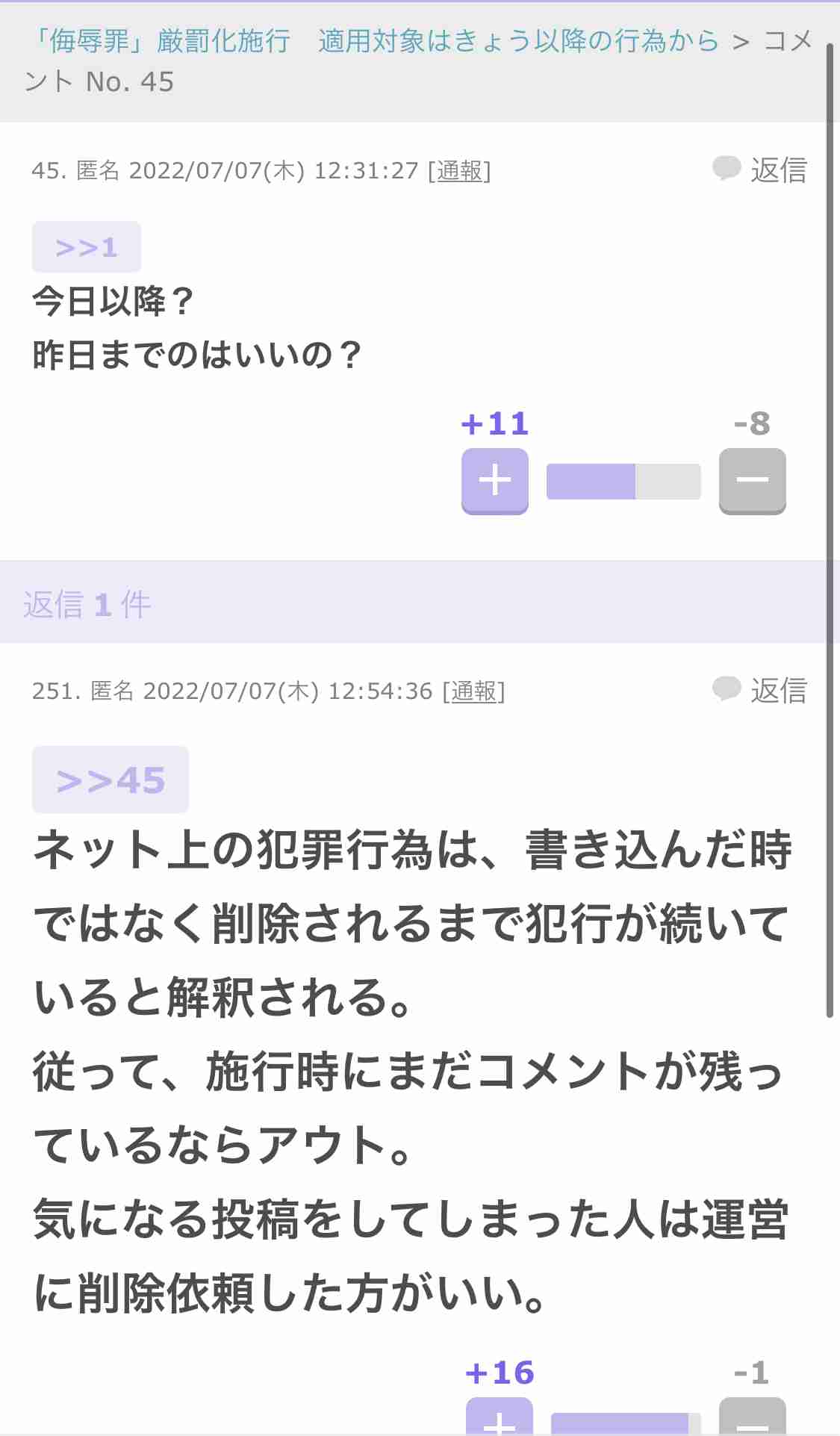This screenshot has height=1436, width=840.
Task: Open the 侮辱罪 article title breadcrumb link
Action: [376, 40]
